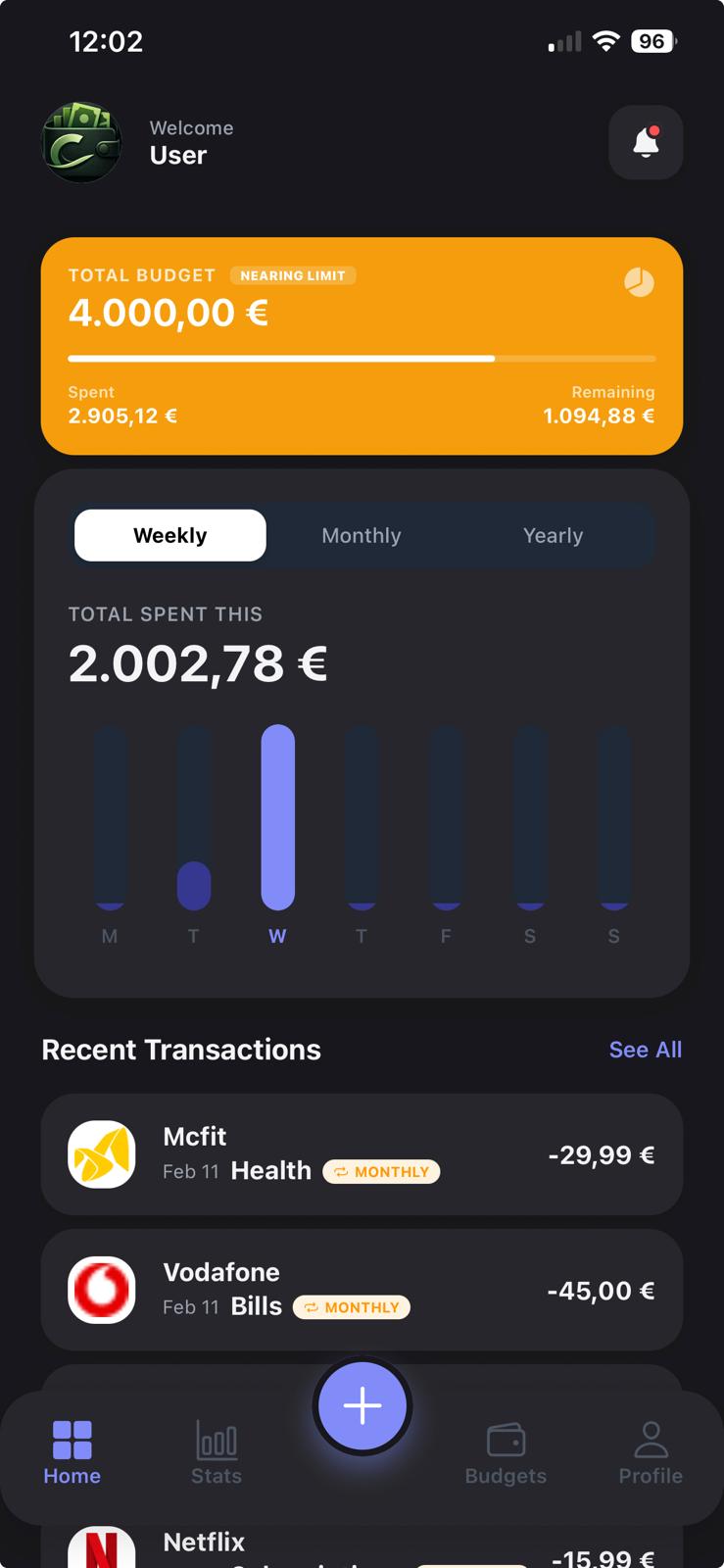Click the app logo avatar
Viewport: 724px width, 1568px height.
tap(82, 142)
